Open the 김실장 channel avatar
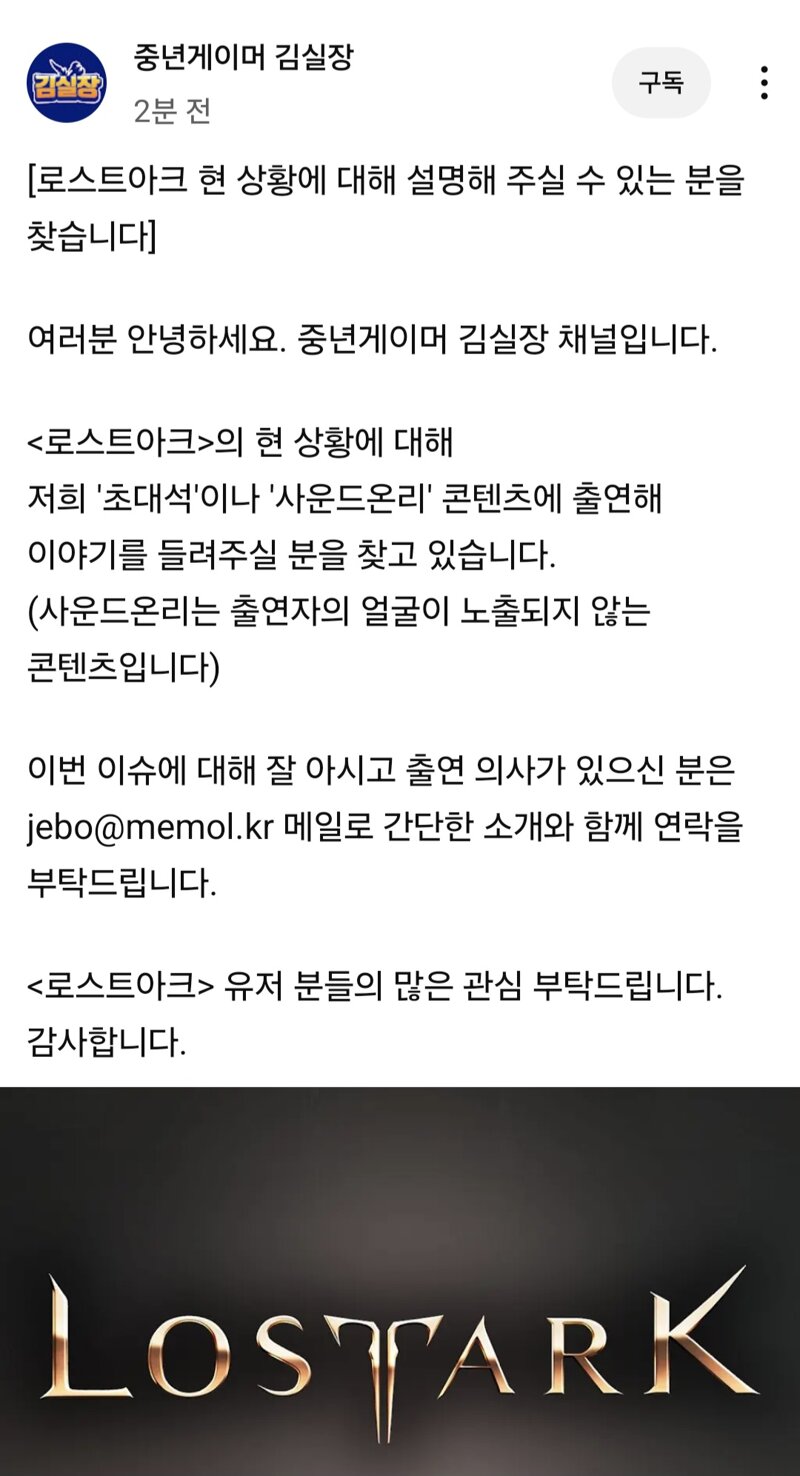The height and width of the screenshot is (1476, 800). (66, 83)
